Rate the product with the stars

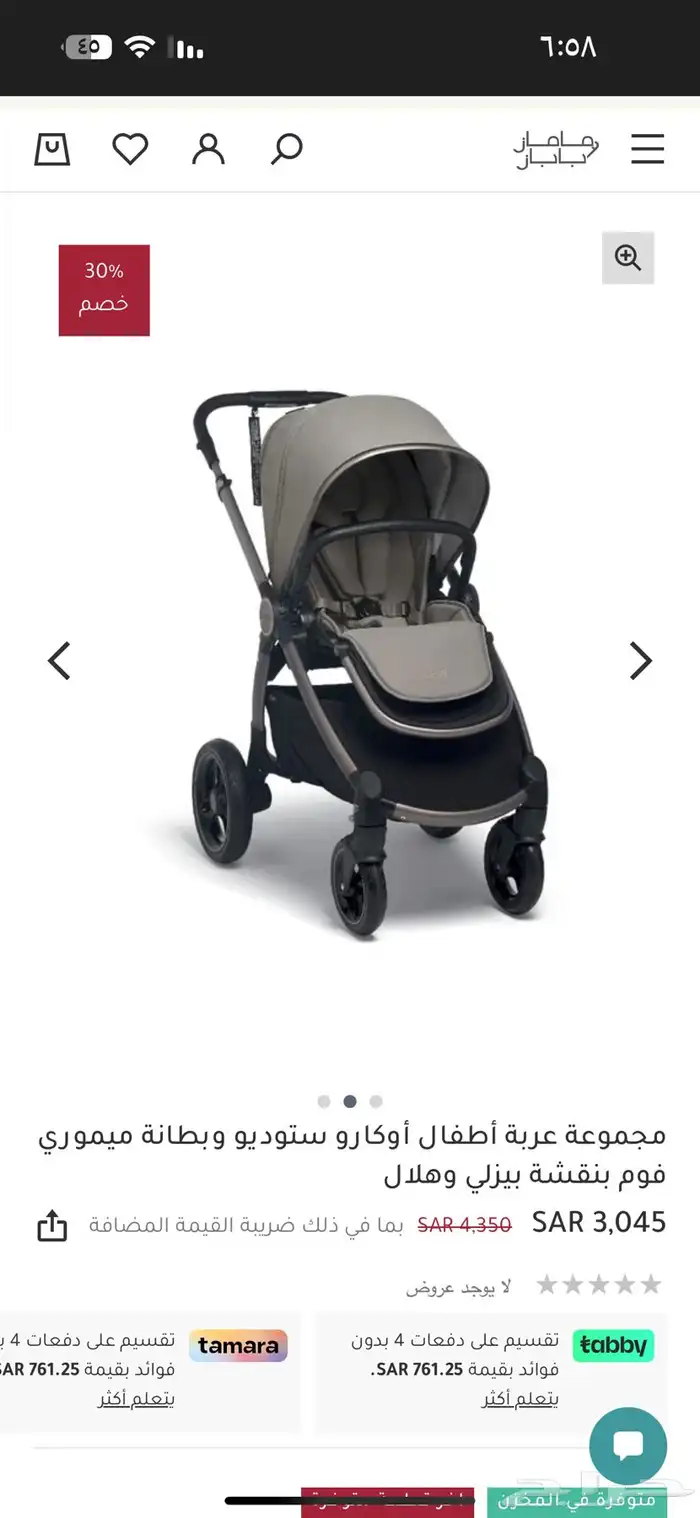pyautogui.click(x=598, y=1285)
